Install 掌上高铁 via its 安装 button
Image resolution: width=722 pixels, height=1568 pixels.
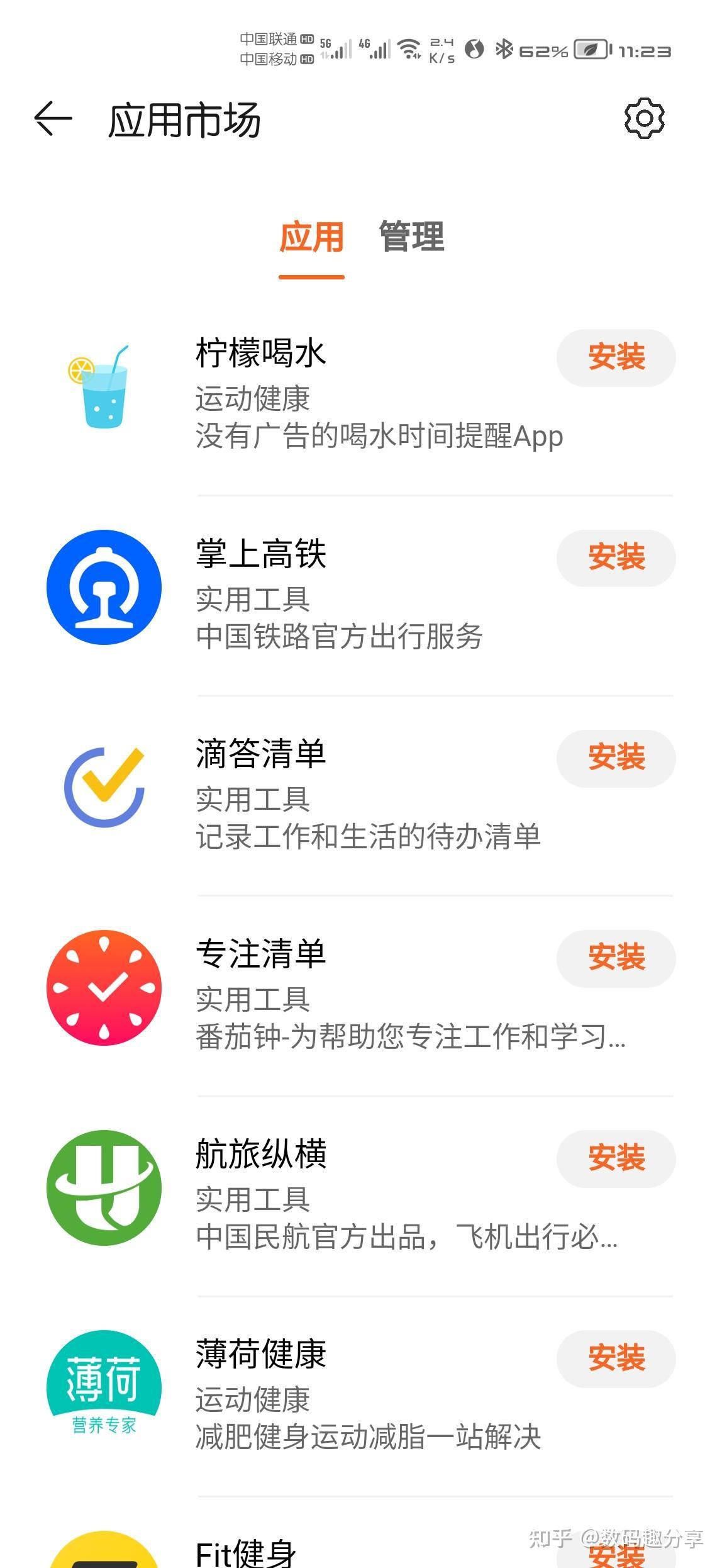616,557
